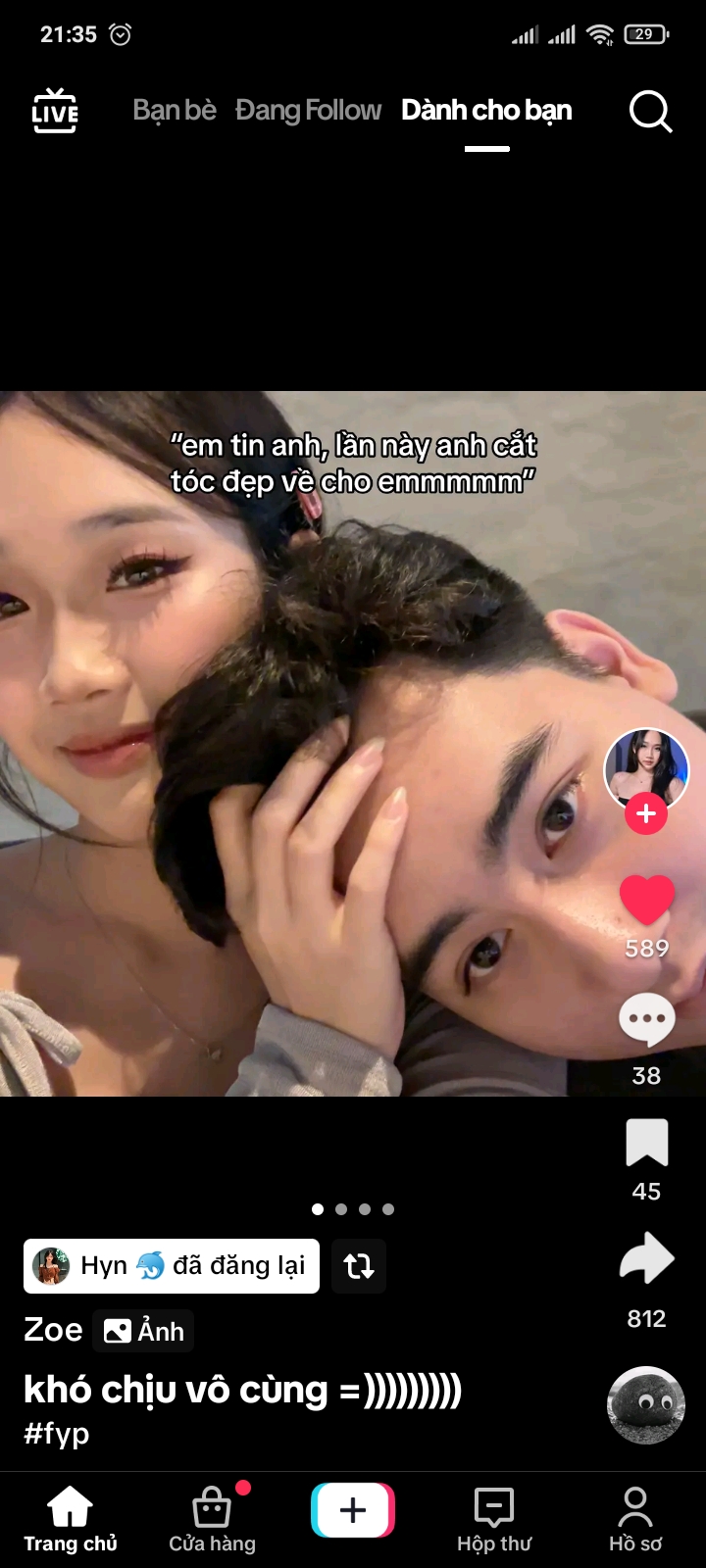This screenshot has height=1568, width=706.
Task: Open the Hộp thư tab
Action: (494, 1520)
